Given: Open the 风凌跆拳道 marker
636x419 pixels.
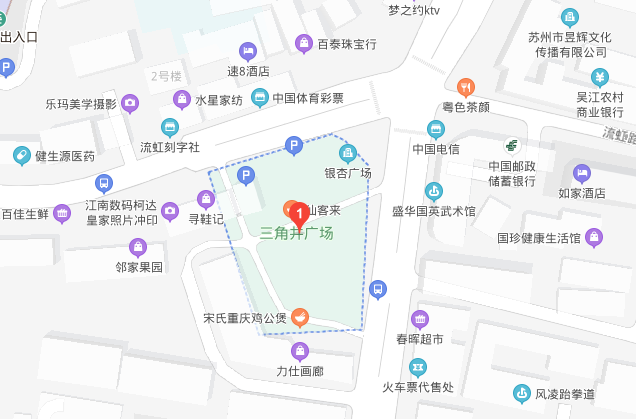Looking at the screenshot, I should point(521,394).
